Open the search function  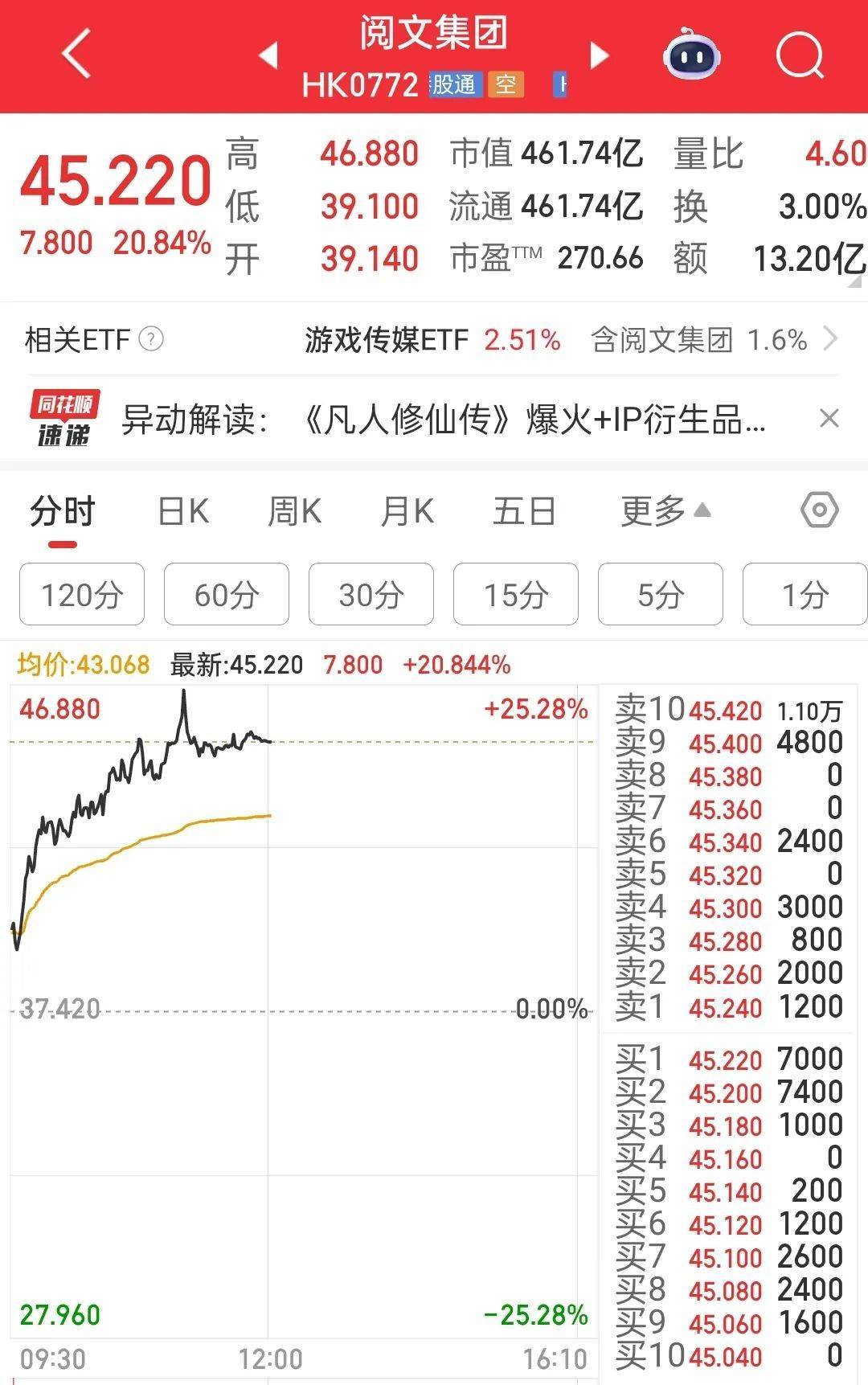pos(798,55)
